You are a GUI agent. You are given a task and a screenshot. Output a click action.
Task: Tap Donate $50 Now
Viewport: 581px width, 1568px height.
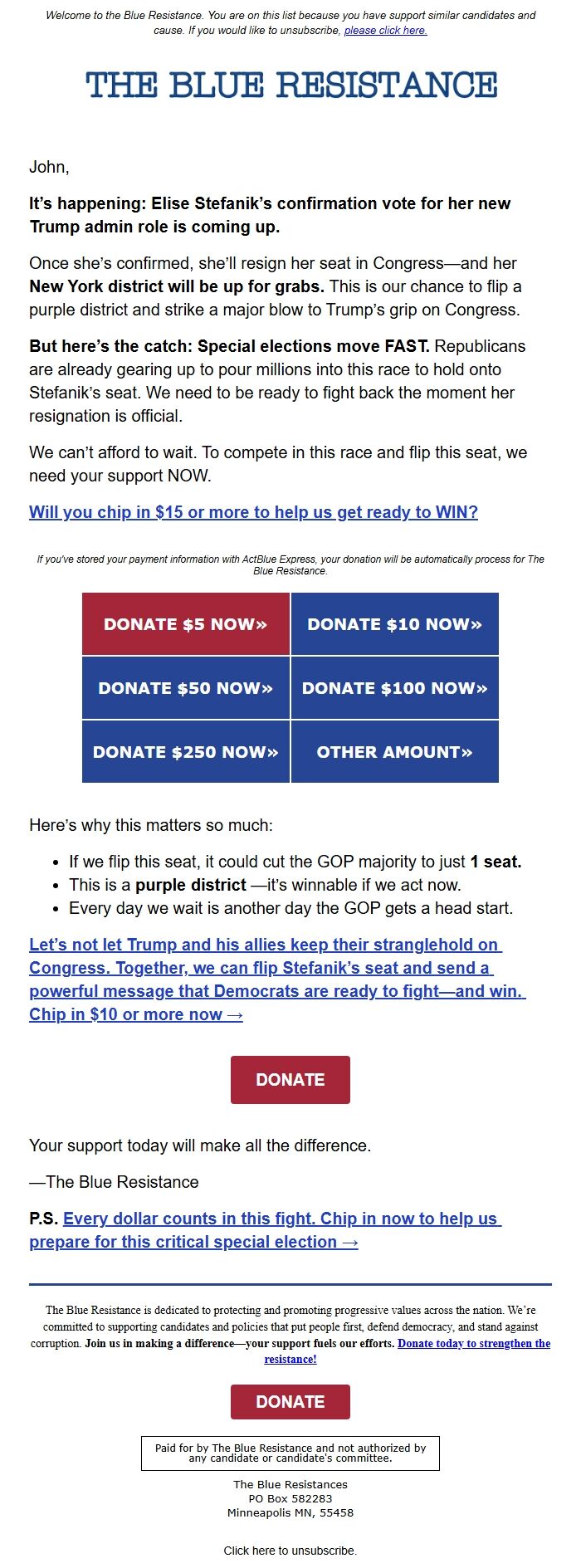point(186,688)
